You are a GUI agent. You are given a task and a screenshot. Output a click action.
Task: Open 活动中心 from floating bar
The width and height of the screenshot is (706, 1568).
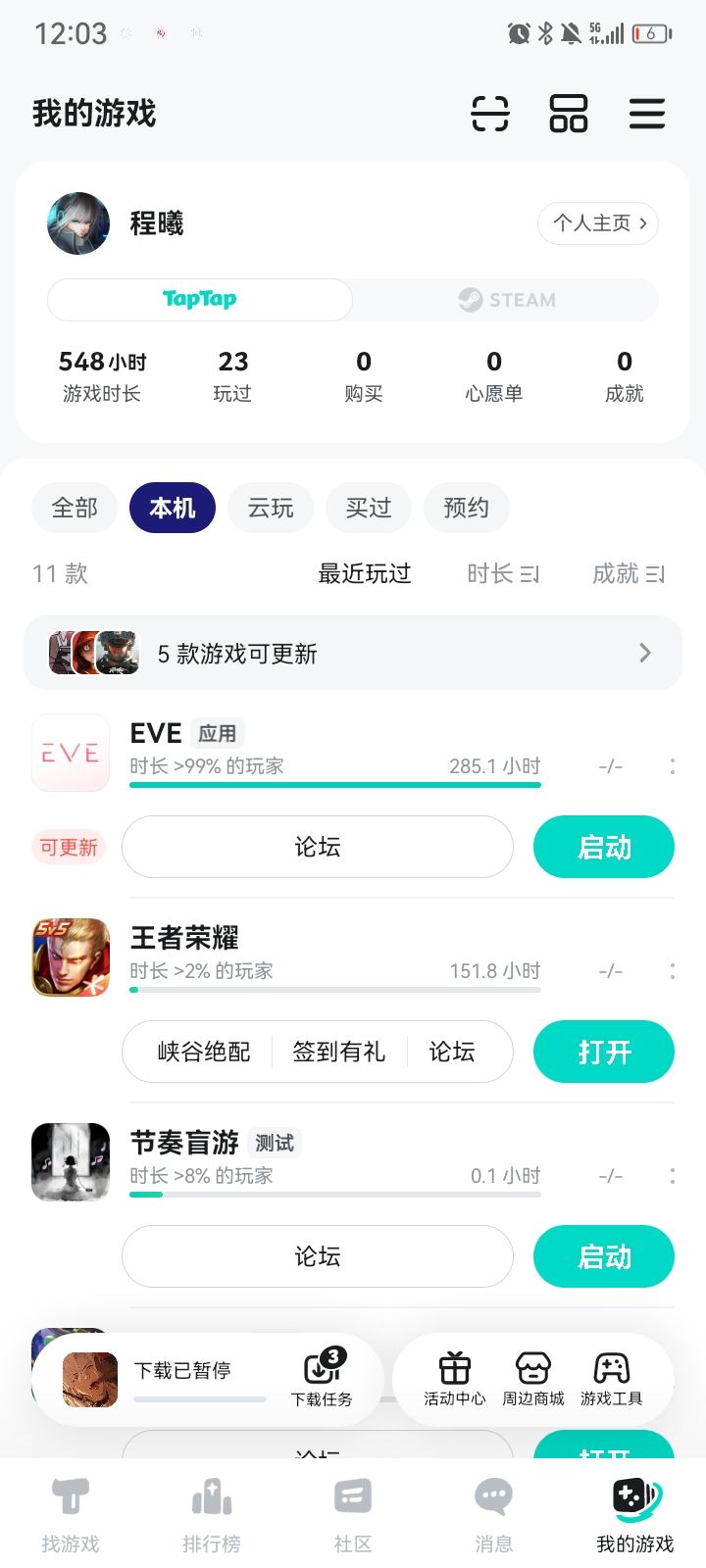point(454,1378)
